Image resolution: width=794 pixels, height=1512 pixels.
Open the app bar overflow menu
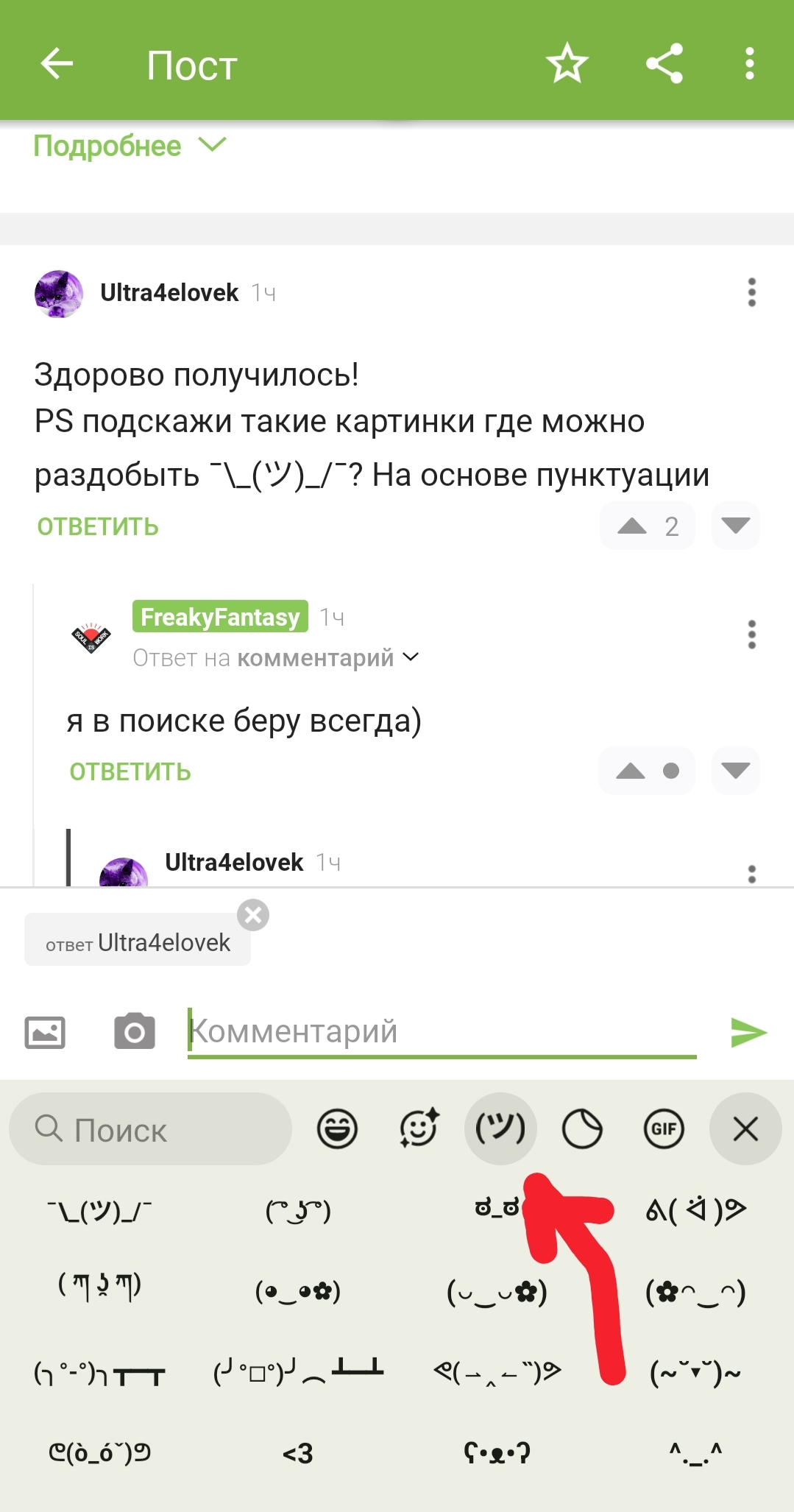[x=749, y=64]
